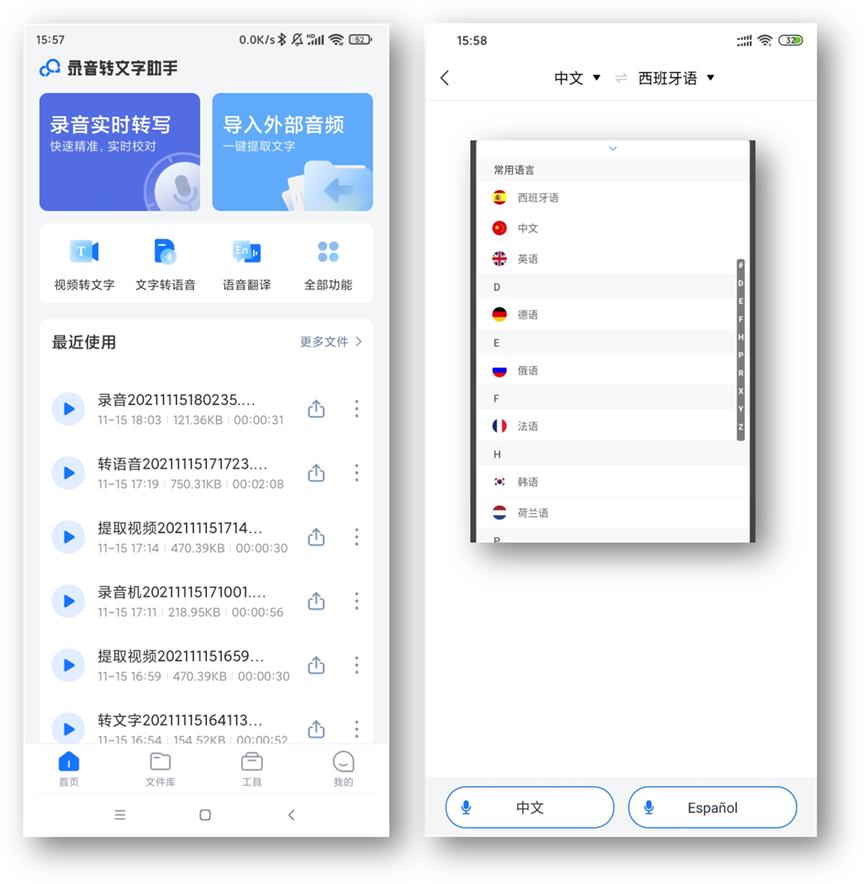This screenshot has height=884, width=864.
Task: Play the 提取视频202111151714 recording
Action: pos(68,537)
